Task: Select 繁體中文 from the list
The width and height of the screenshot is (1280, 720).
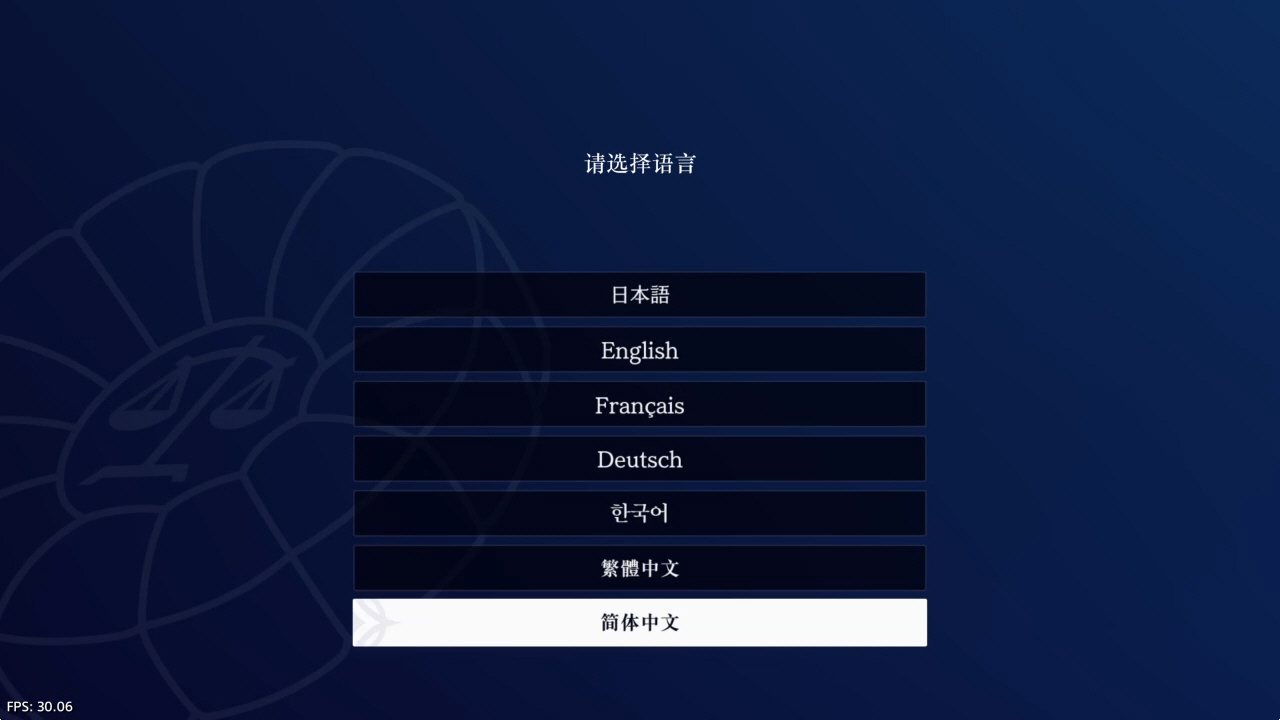Action: tap(639, 568)
